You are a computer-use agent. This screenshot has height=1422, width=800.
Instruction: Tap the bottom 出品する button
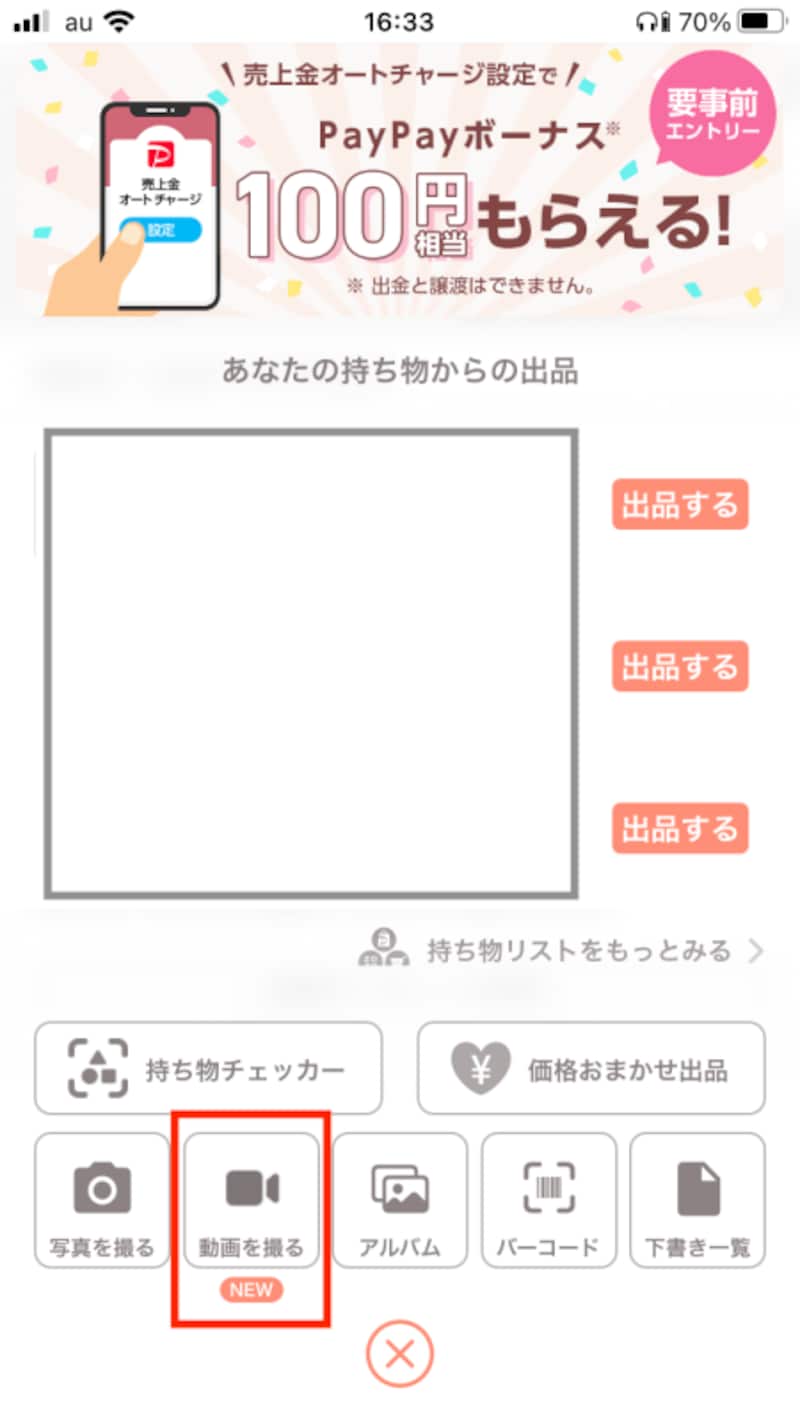click(680, 829)
